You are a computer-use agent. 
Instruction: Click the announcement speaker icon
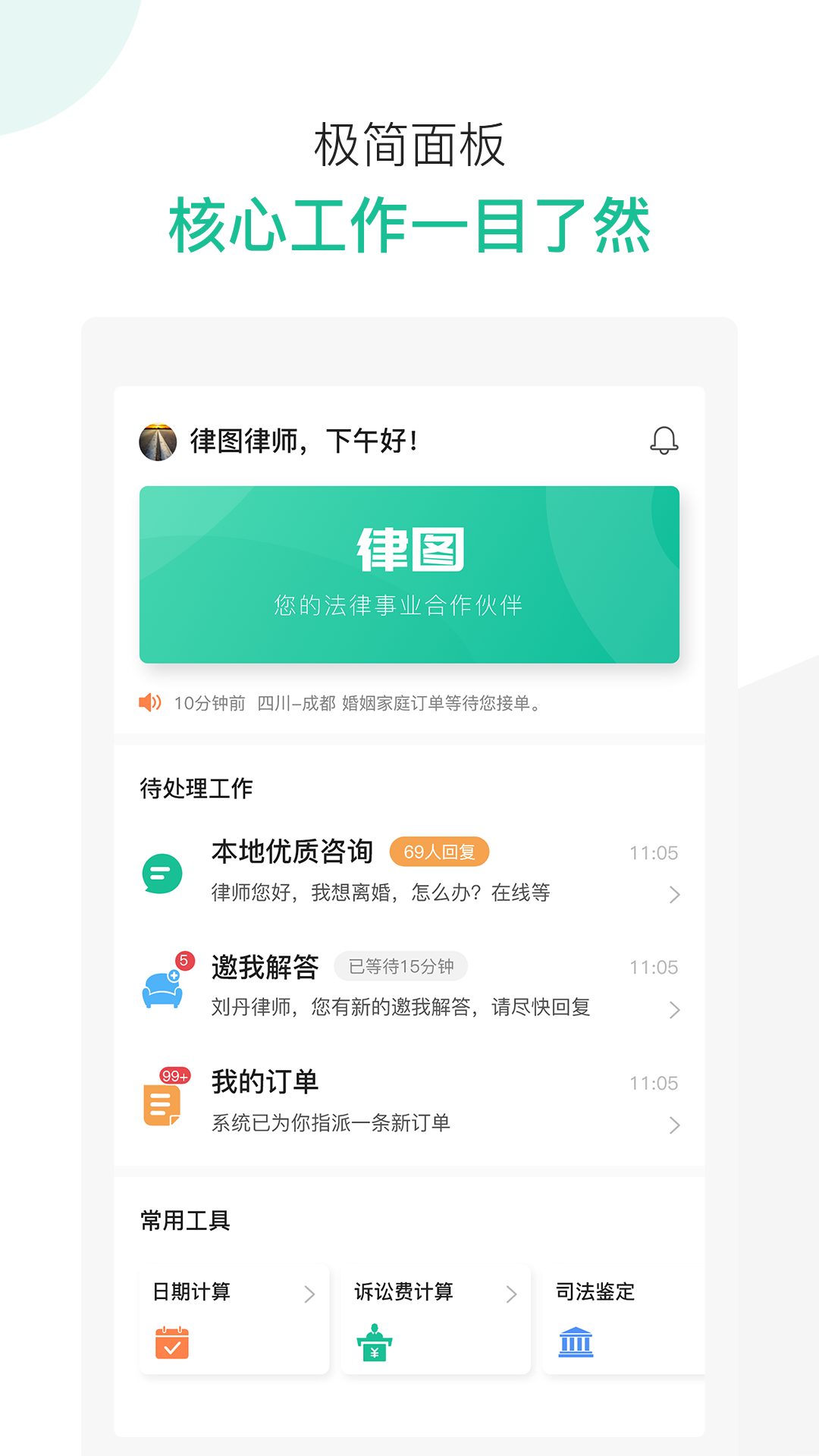pos(149,703)
